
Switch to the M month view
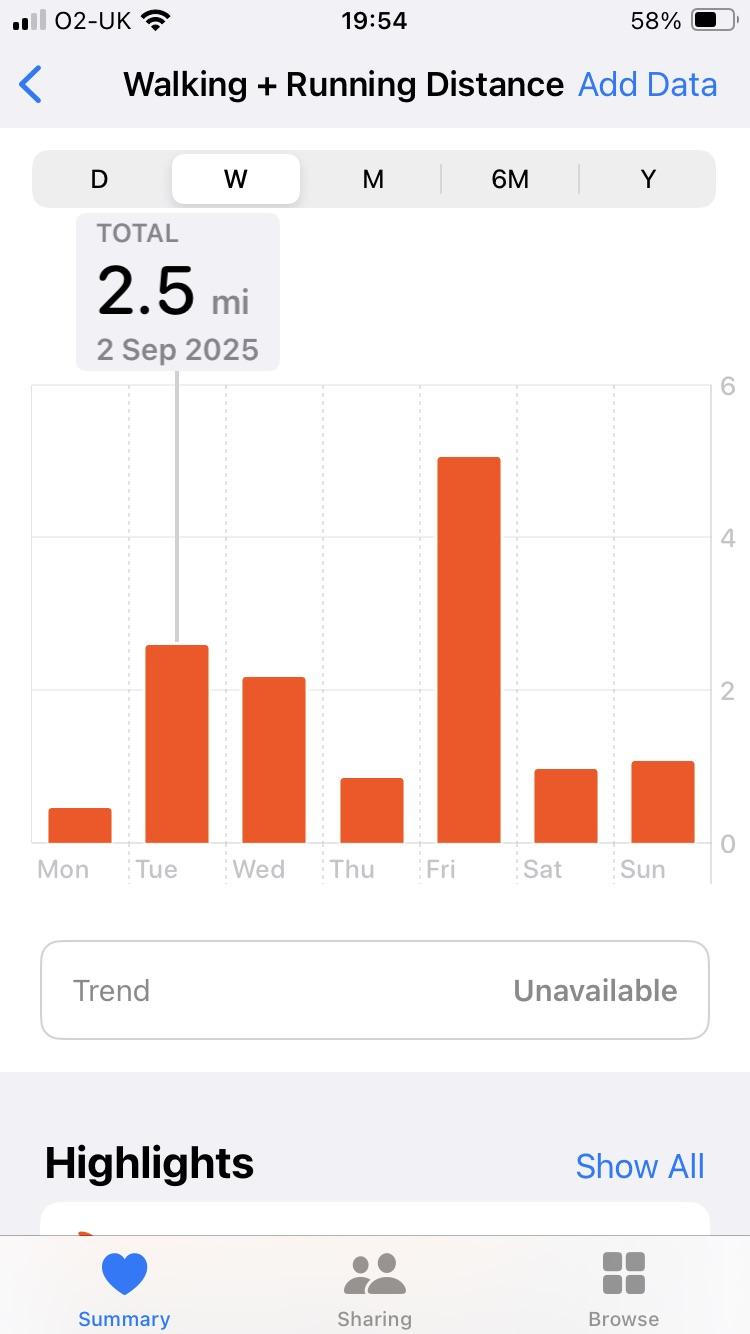[x=373, y=179]
